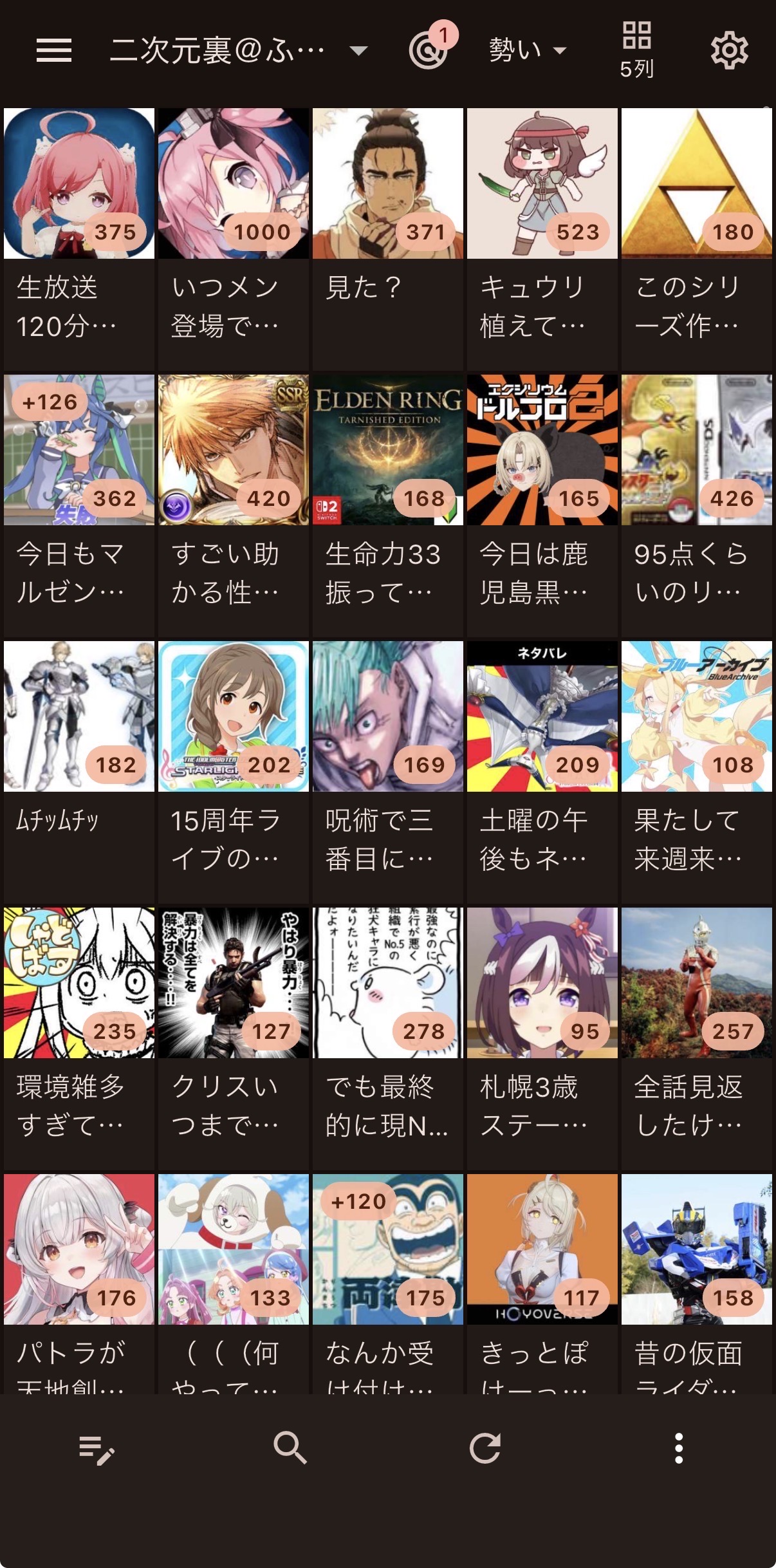Refresh the thread catalog
The image size is (776, 1568).
pos(485,1448)
